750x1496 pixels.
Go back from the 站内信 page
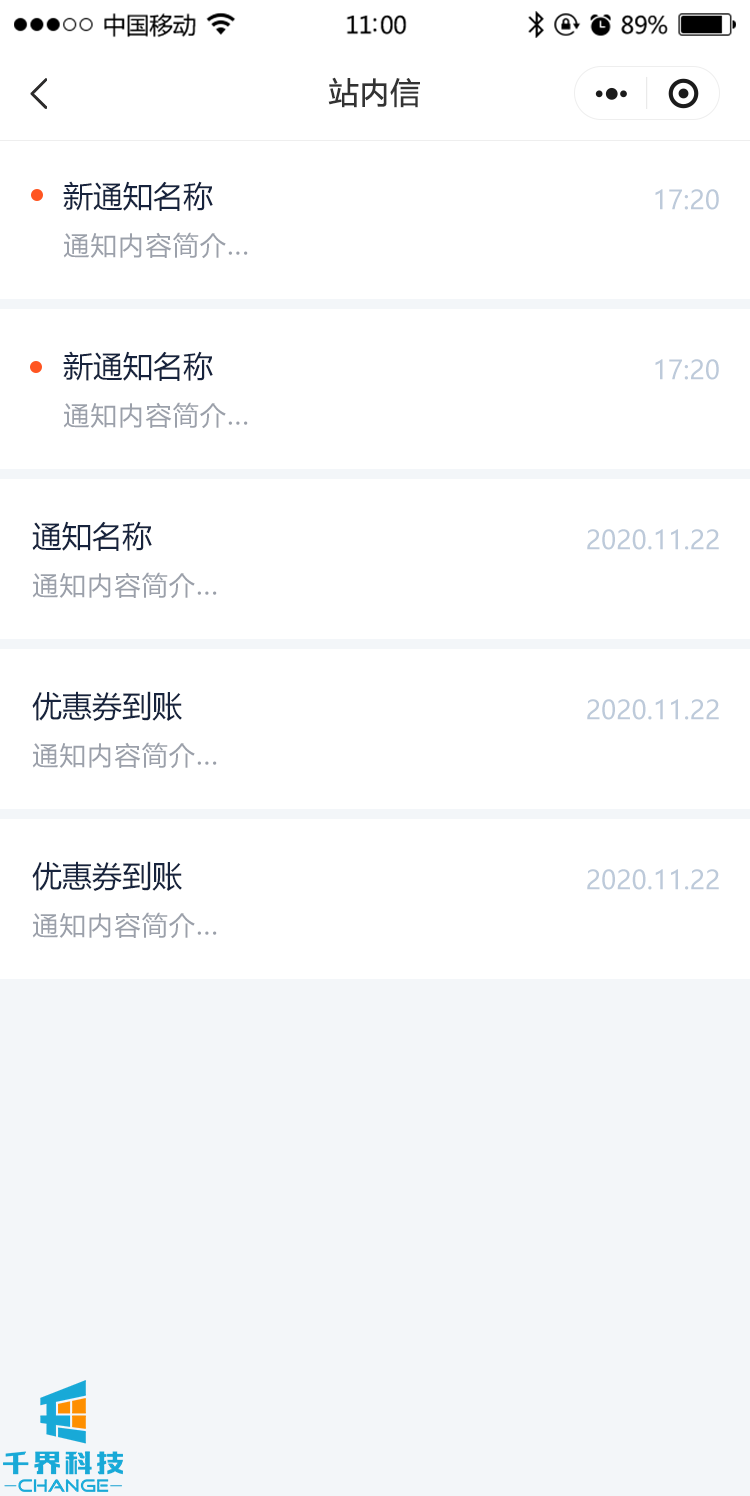tap(39, 94)
